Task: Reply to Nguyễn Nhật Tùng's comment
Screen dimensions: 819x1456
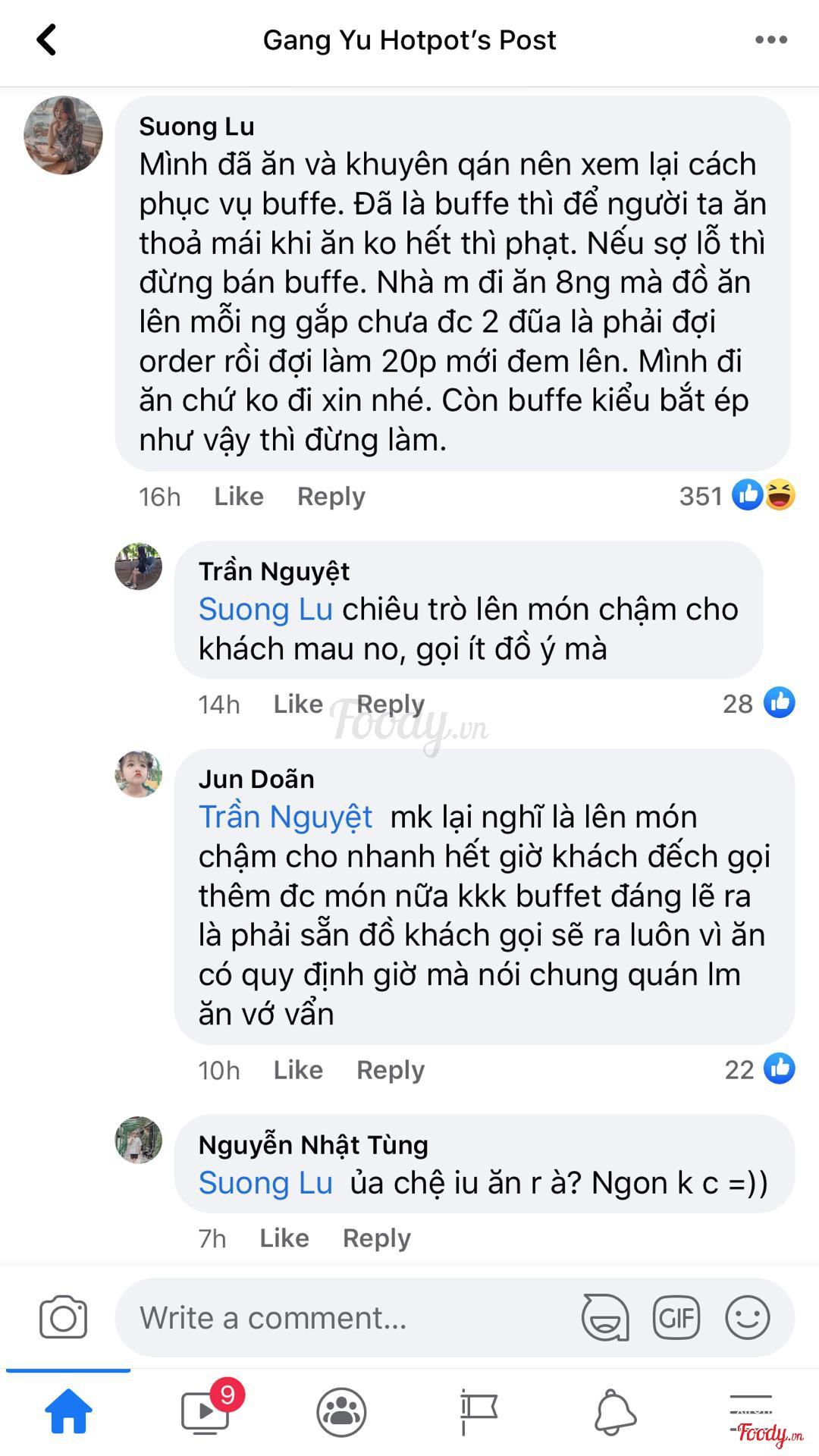Action: point(376,1238)
